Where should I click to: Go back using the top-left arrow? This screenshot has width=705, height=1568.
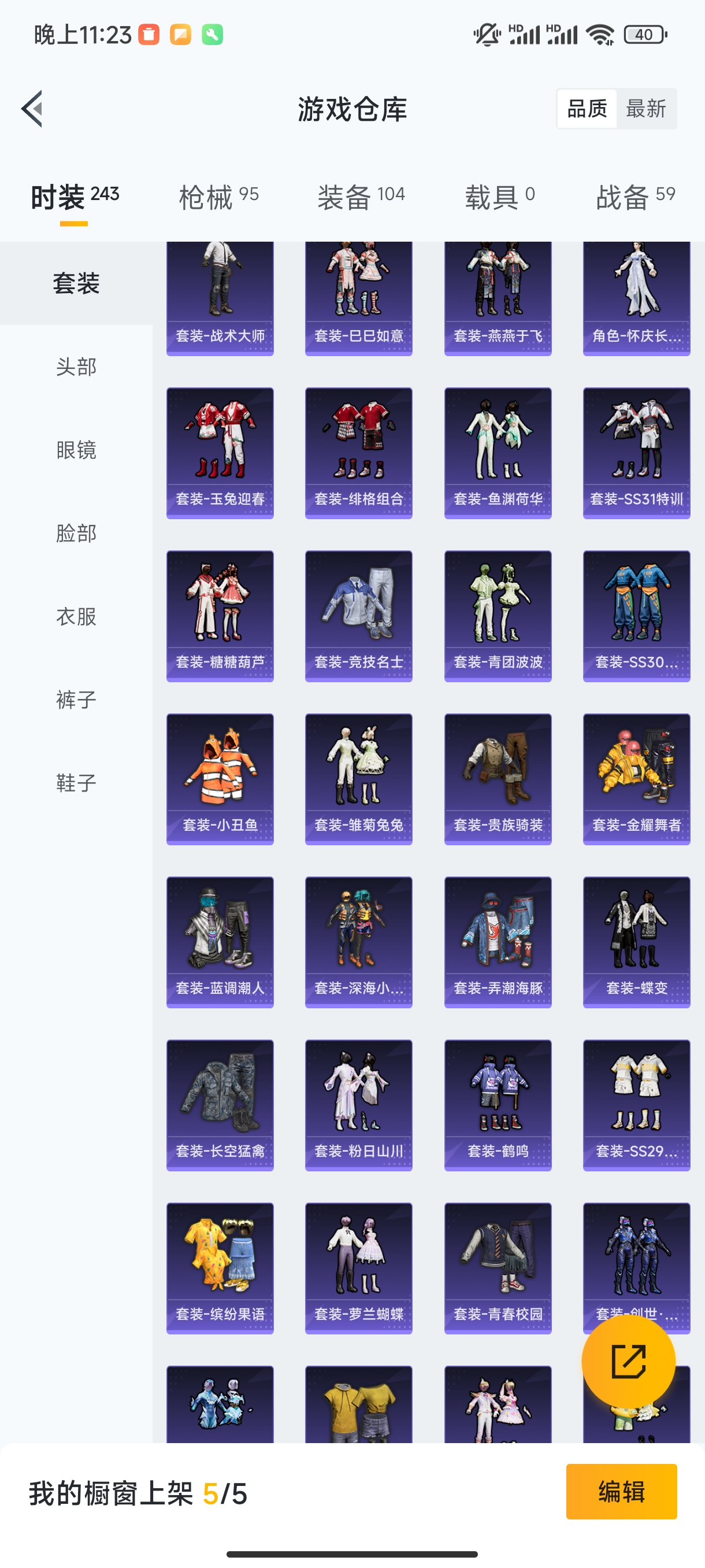[x=32, y=109]
